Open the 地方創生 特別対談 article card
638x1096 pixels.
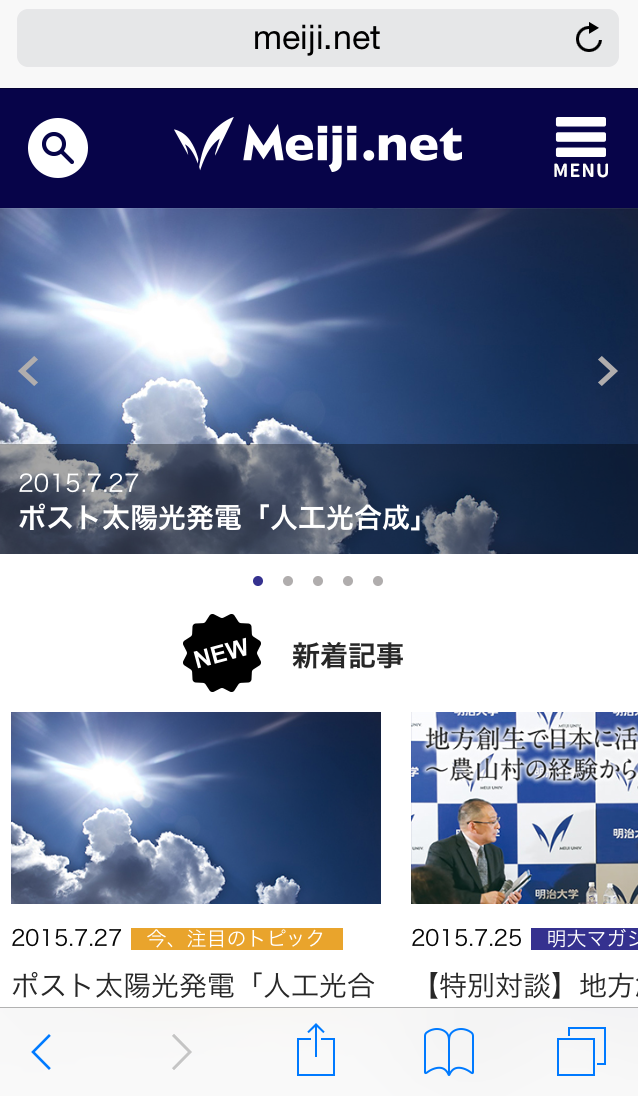tap(524, 808)
